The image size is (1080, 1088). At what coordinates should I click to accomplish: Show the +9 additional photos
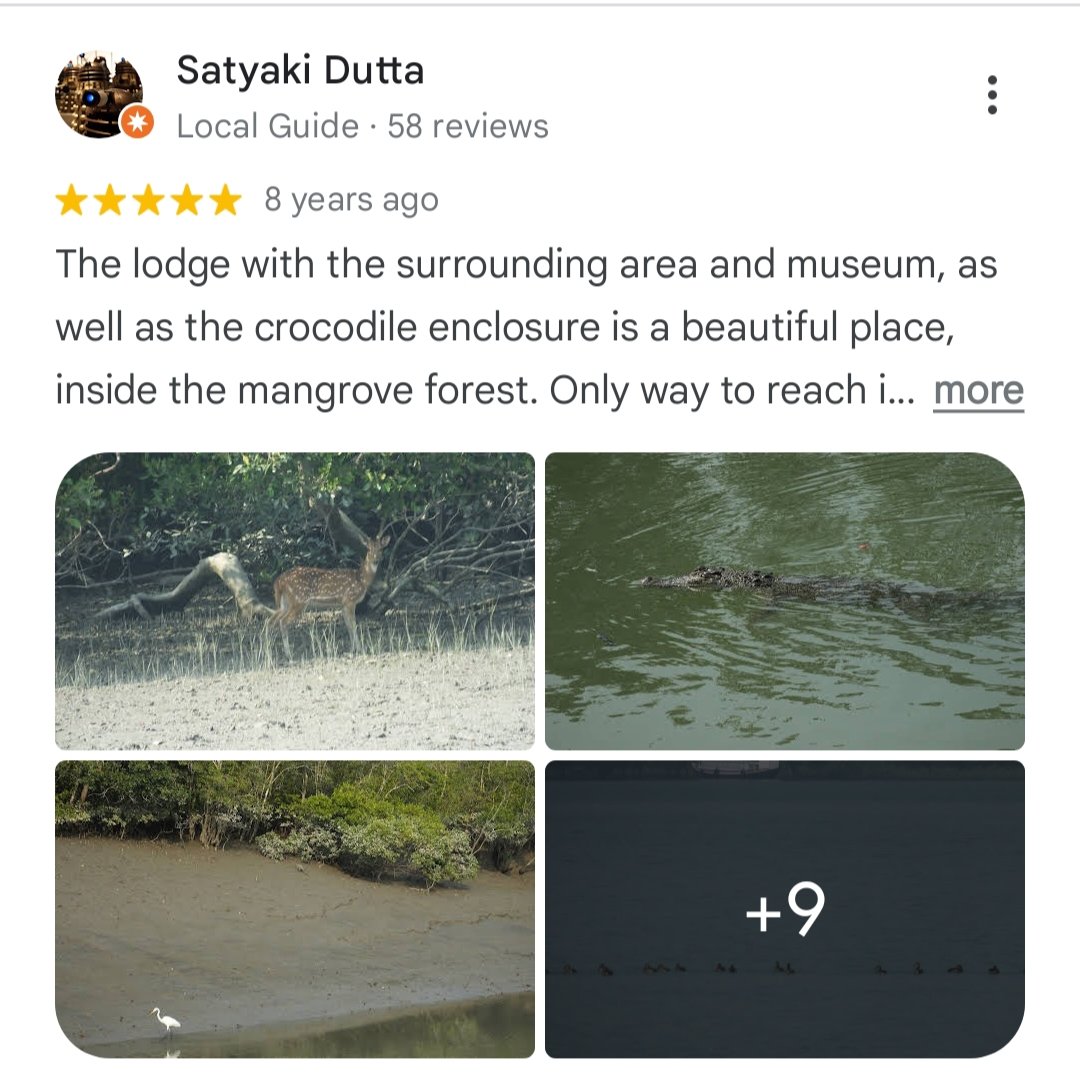click(x=785, y=908)
